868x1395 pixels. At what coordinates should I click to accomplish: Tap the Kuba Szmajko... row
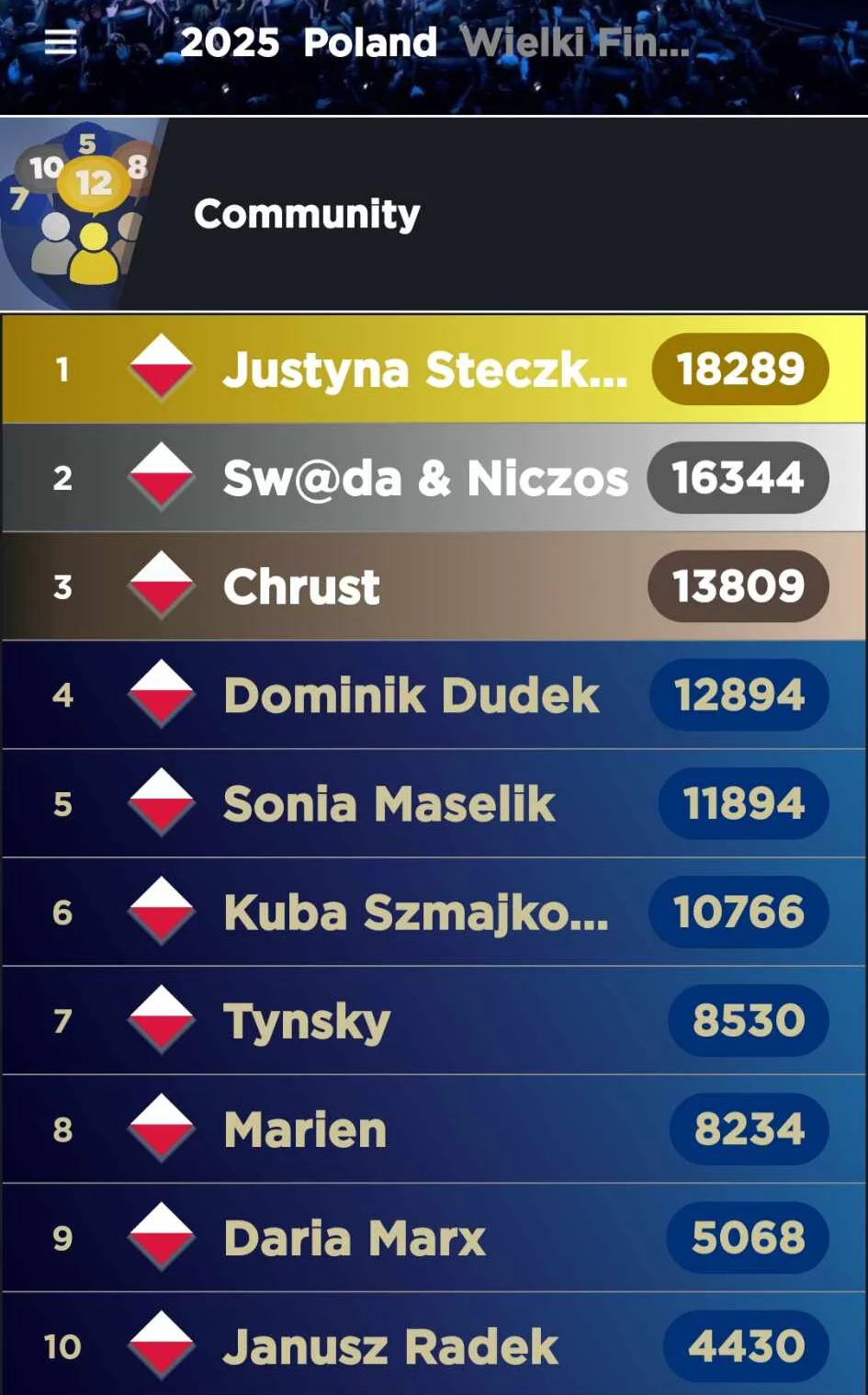click(434, 912)
